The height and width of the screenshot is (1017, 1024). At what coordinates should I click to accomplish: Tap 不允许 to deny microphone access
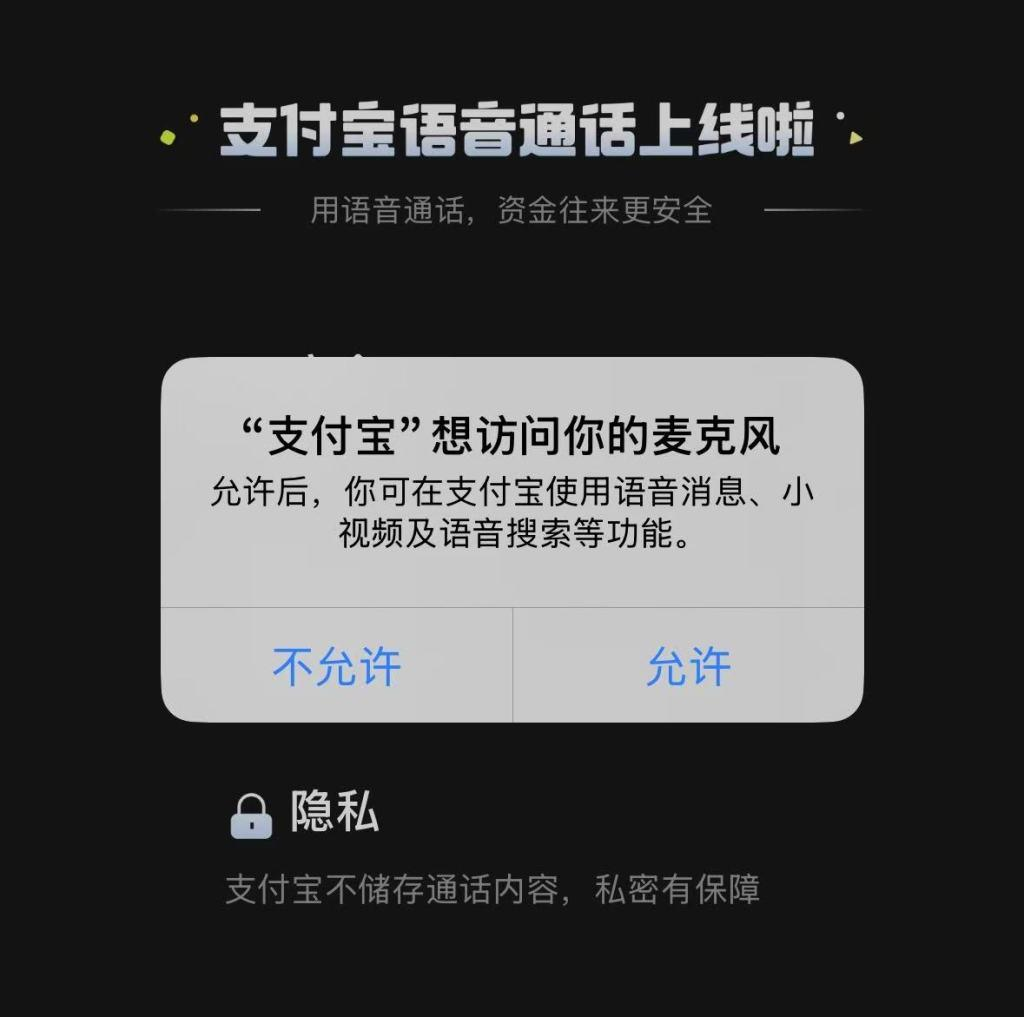(x=336, y=666)
